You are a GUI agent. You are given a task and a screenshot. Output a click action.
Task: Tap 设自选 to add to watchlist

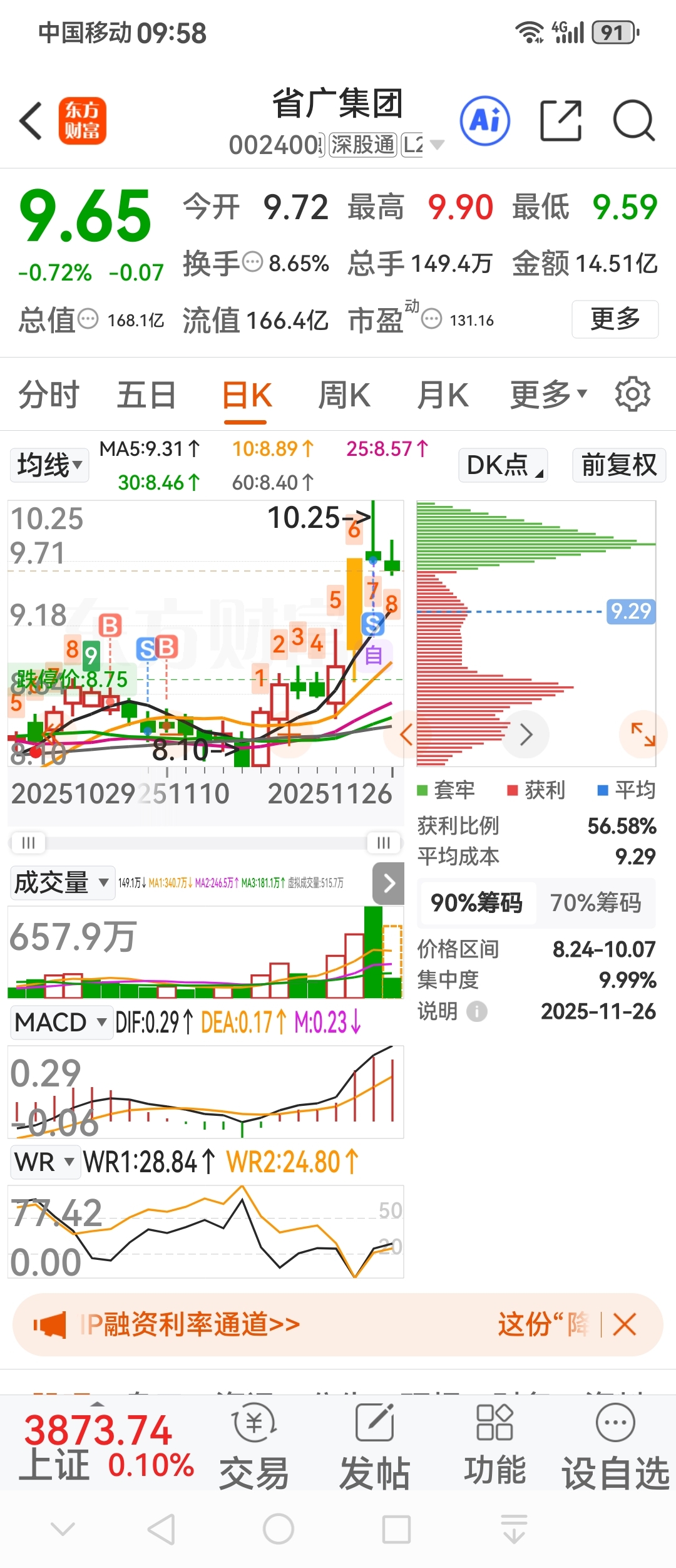tap(616, 1448)
